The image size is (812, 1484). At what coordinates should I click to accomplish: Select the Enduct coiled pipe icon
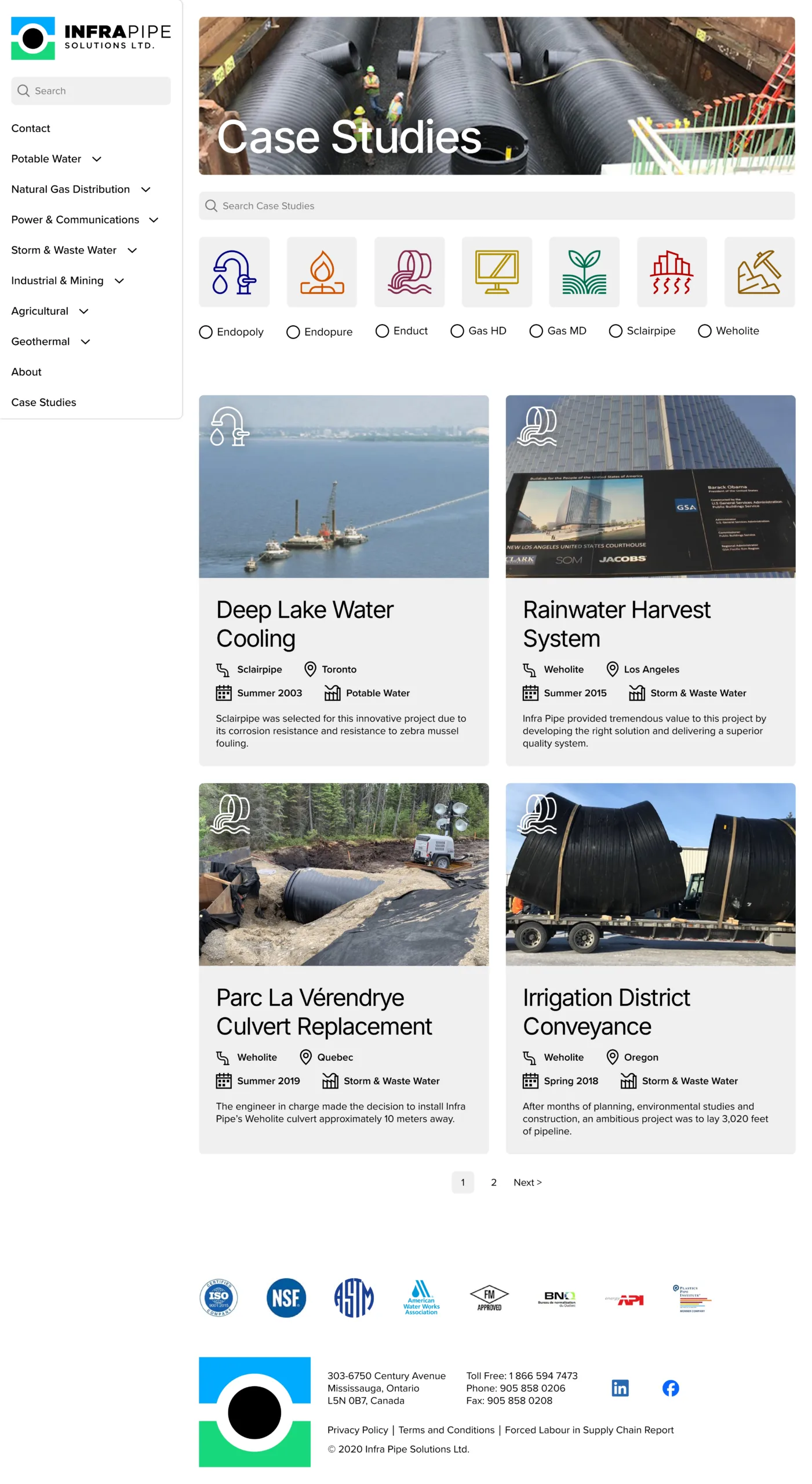[409, 271]
